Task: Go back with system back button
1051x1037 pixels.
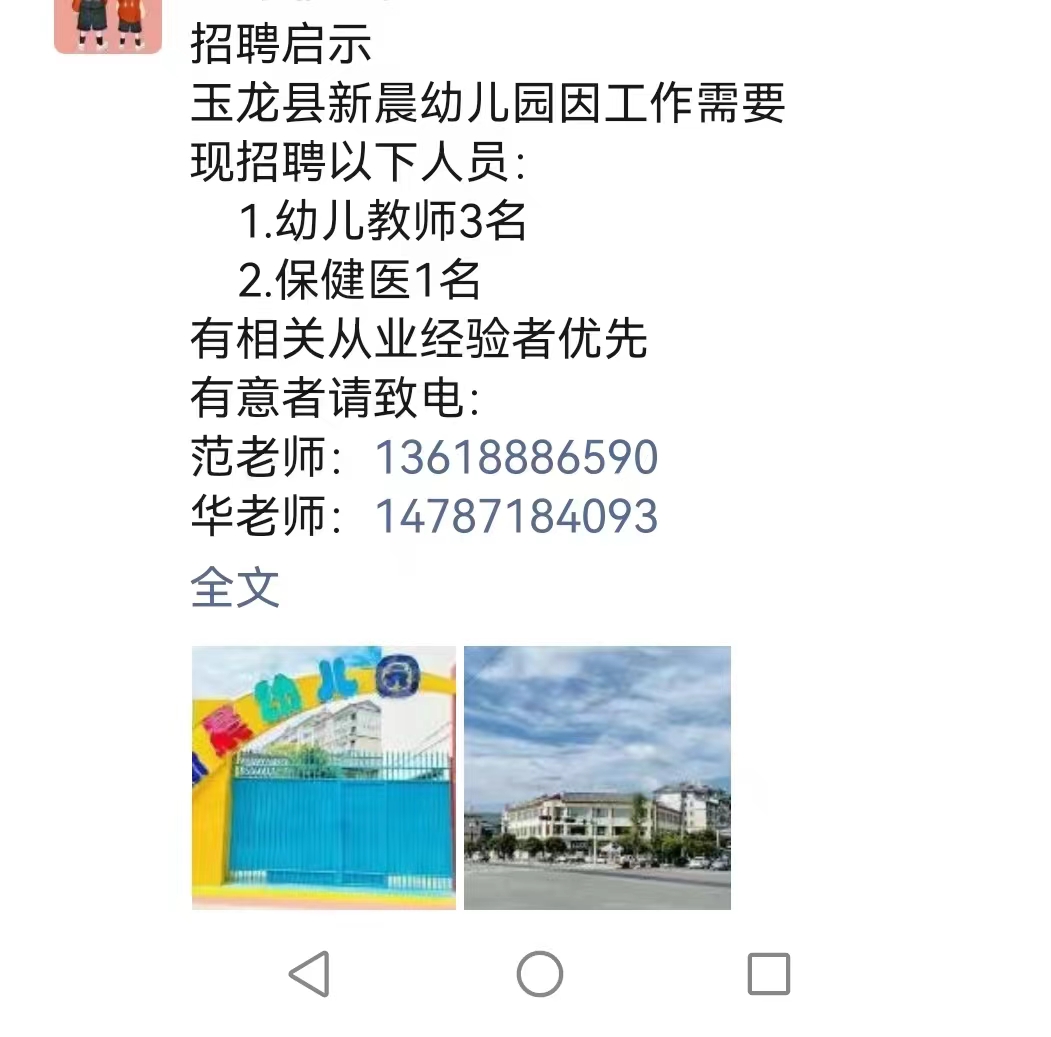Action: click(309, 973)
